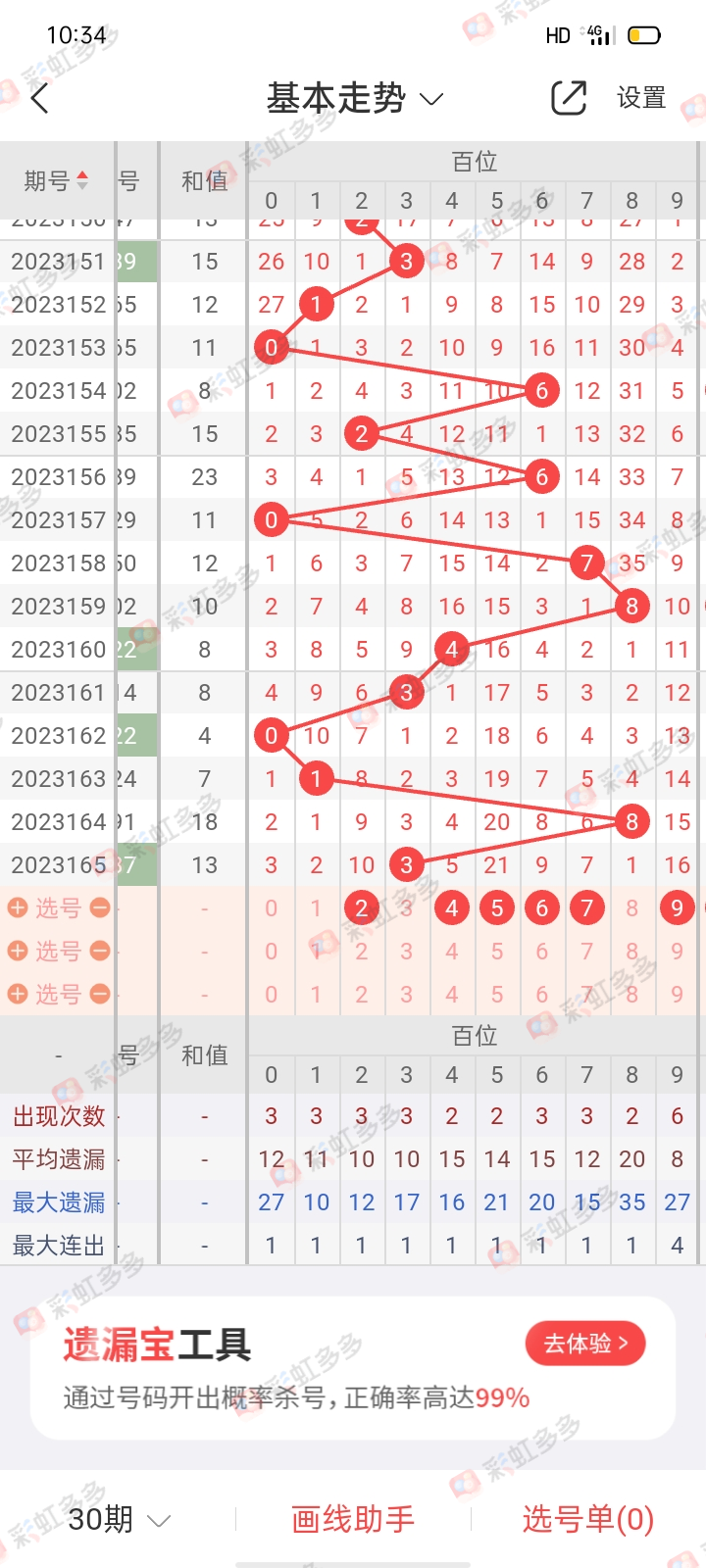The image size is (706, 1568).
Task: Deselect the highlighted number 4 pick
Action: (x=452, y=908)
